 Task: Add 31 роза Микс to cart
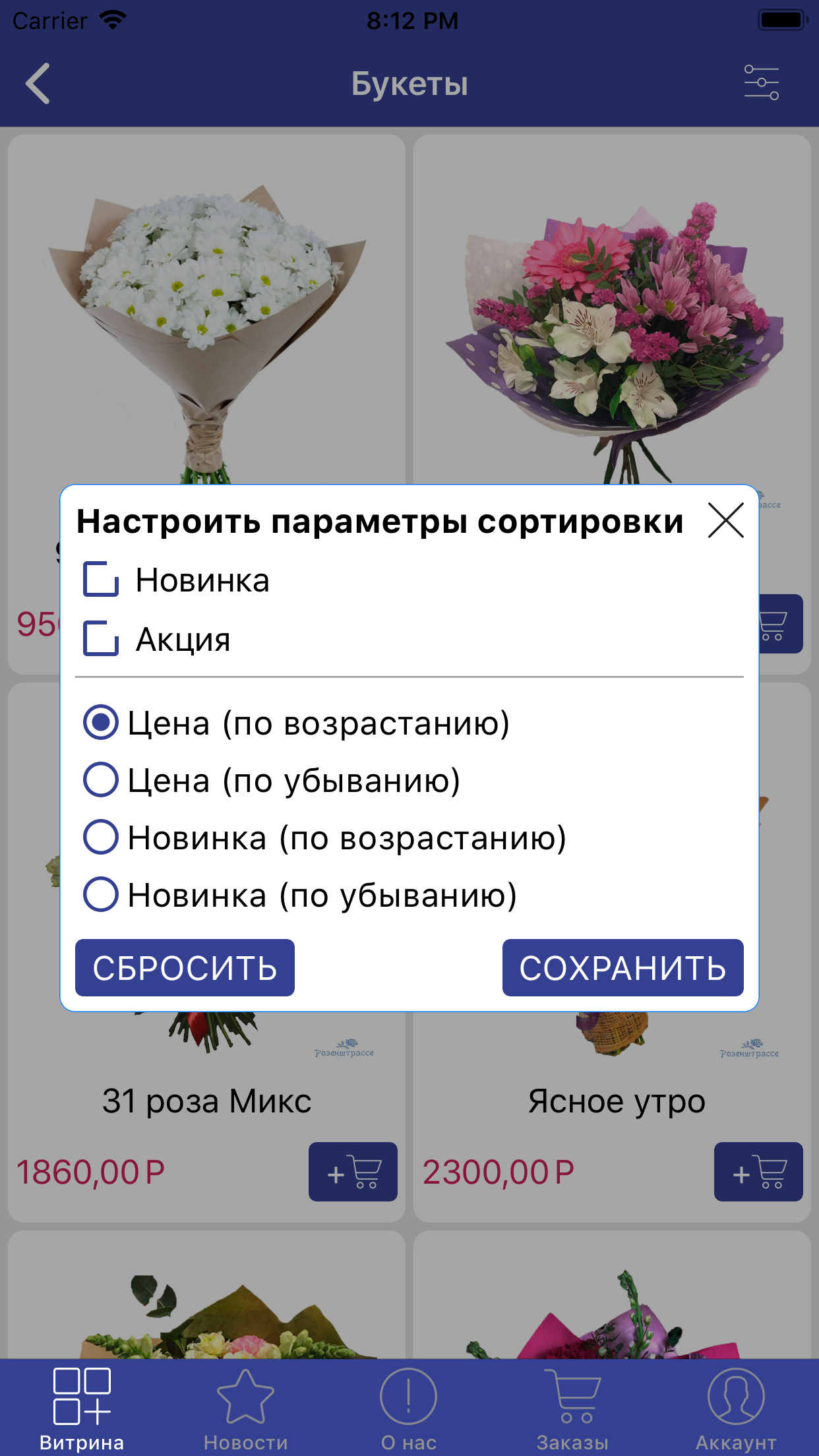(x=353, y=1172)
